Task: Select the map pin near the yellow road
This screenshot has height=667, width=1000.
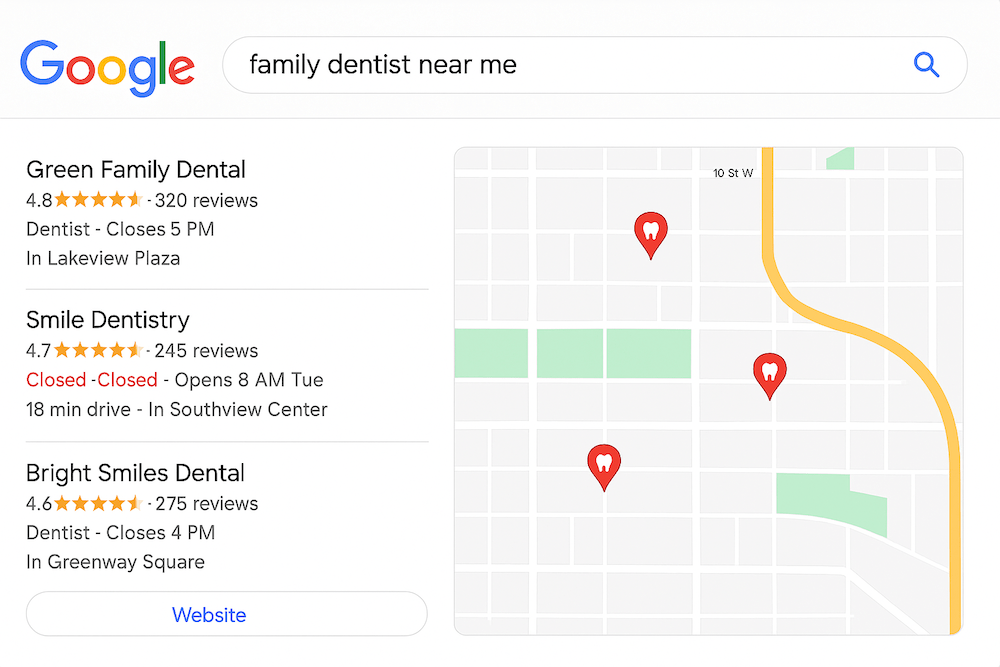Action: pos(769,372)
